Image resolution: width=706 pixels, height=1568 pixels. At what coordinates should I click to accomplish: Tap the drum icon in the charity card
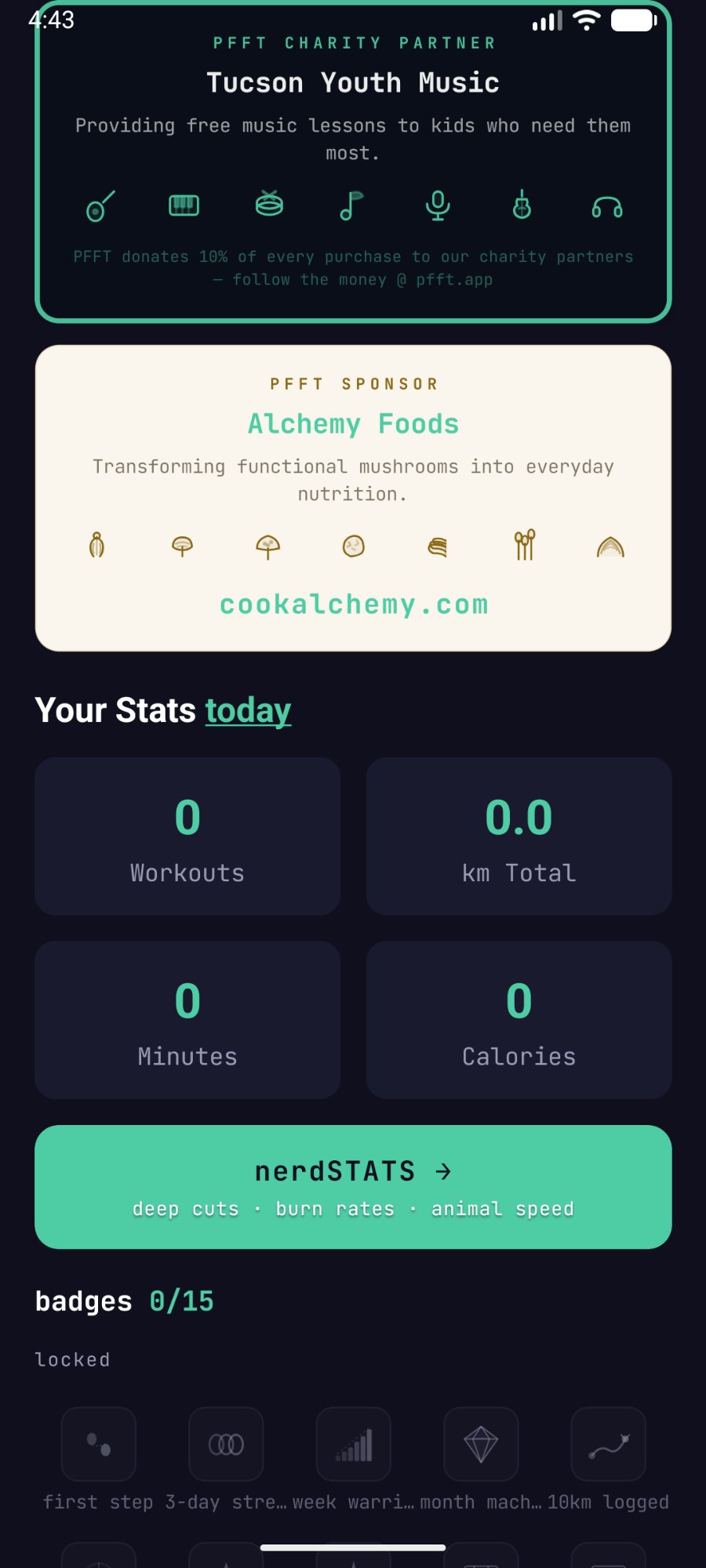point(267,205)
